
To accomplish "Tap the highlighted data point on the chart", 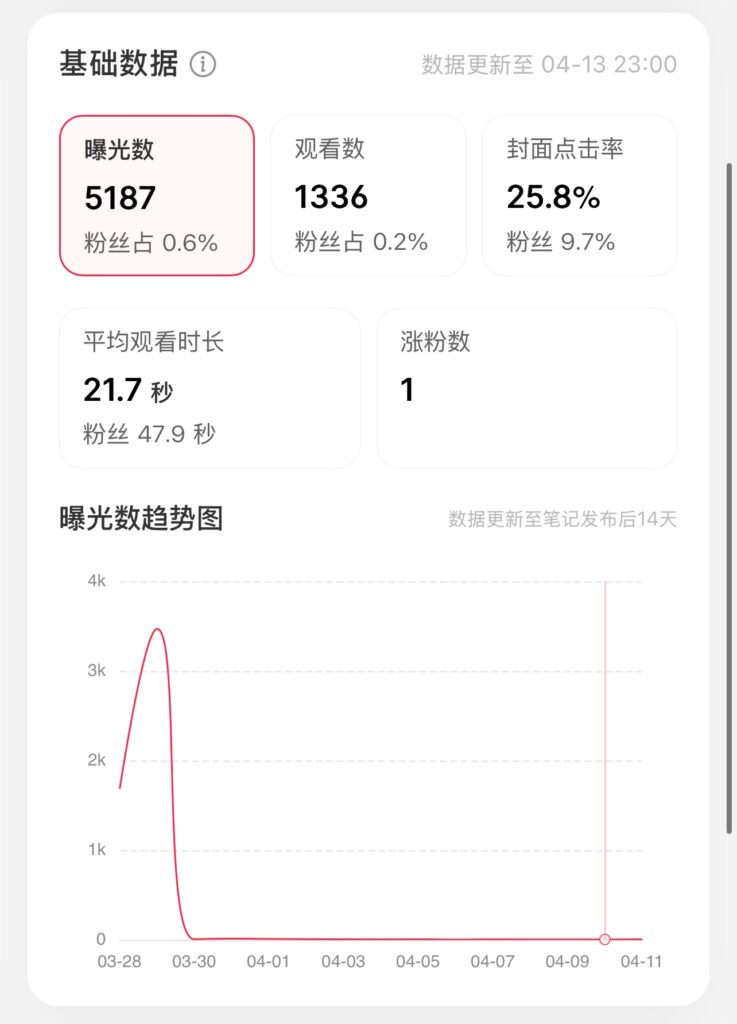I will pyautogui.click(x=605, y=939).
